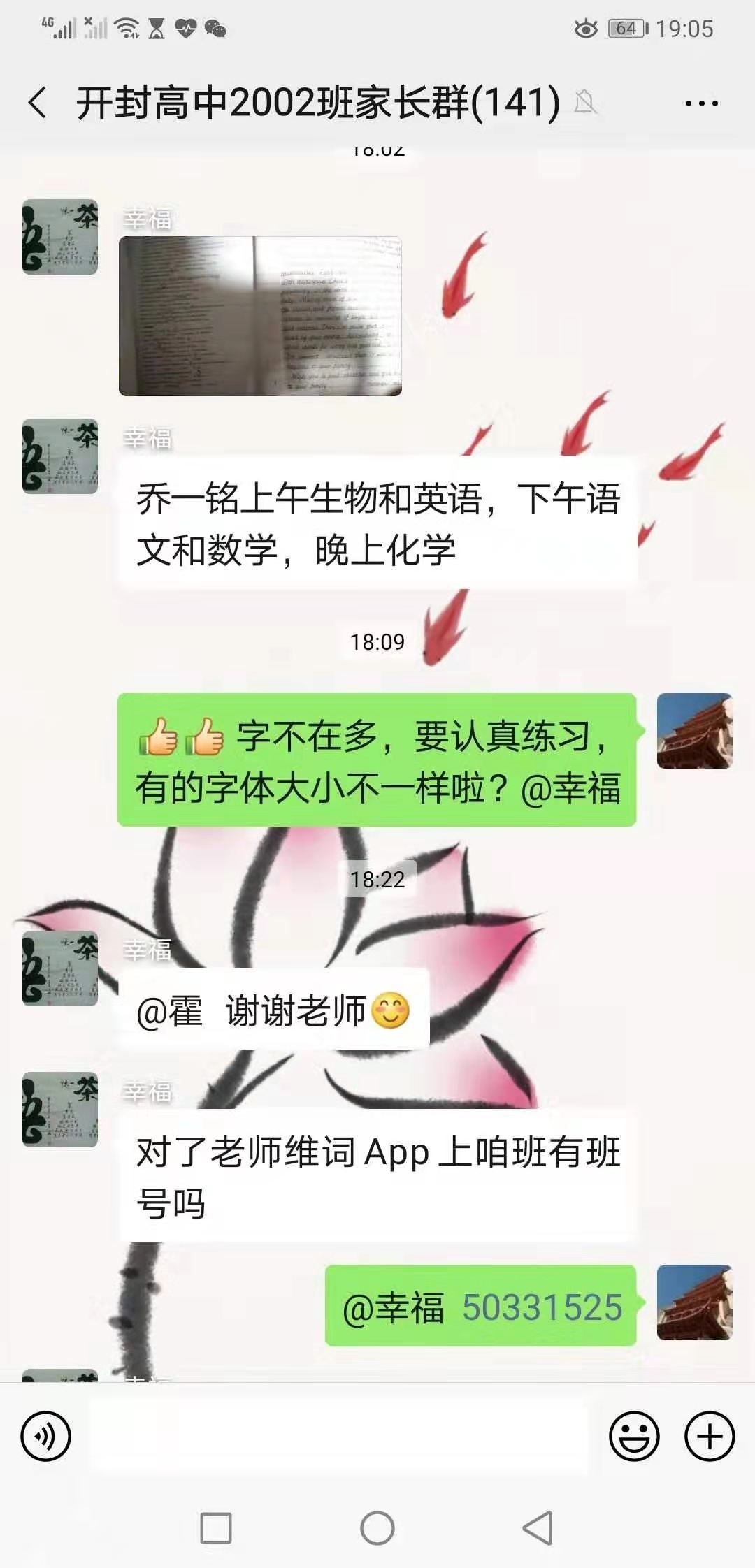Tap the WeChat notification icon in status bar
This screenshot has width=755, height=1568.
(215, 31)
